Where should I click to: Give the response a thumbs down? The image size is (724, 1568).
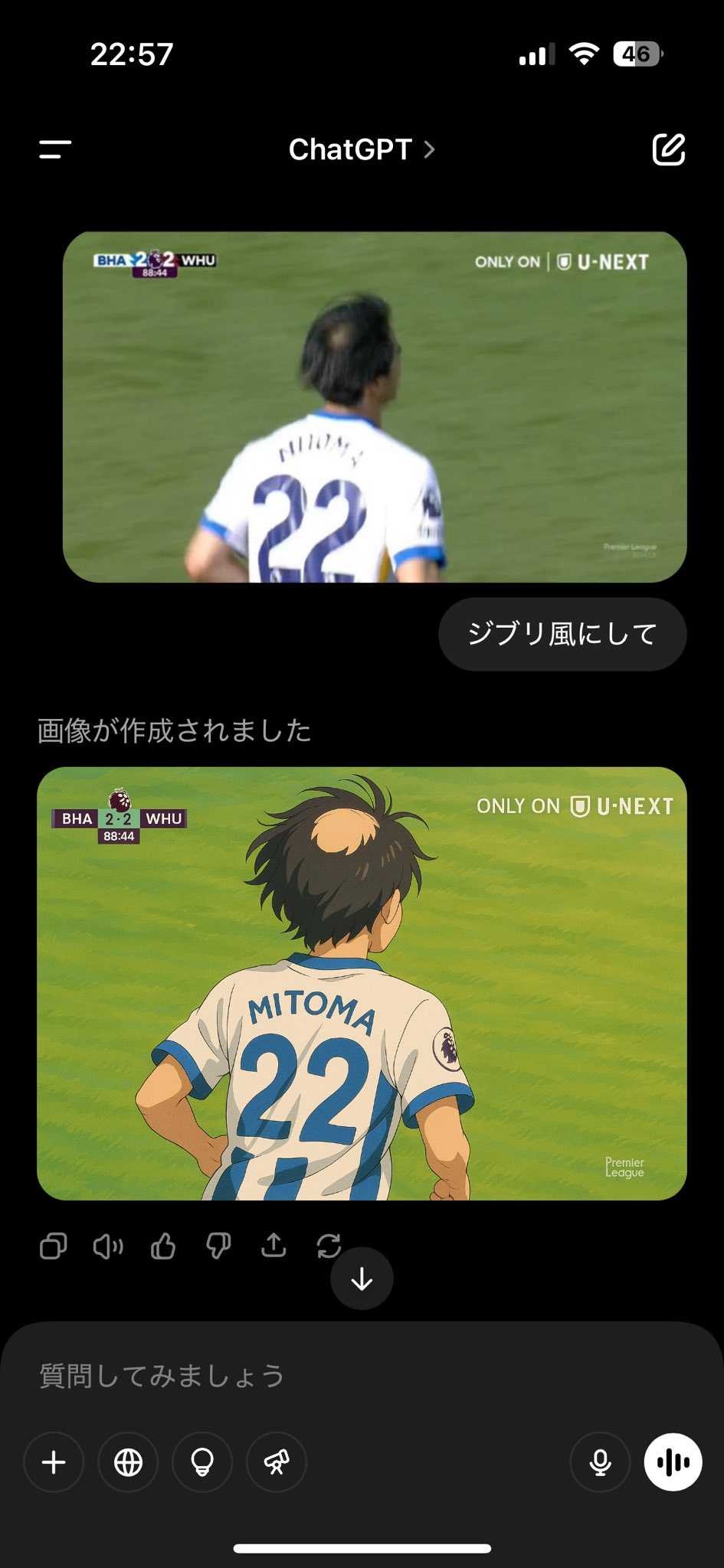pyautogui.click(x=218, y=1246)
